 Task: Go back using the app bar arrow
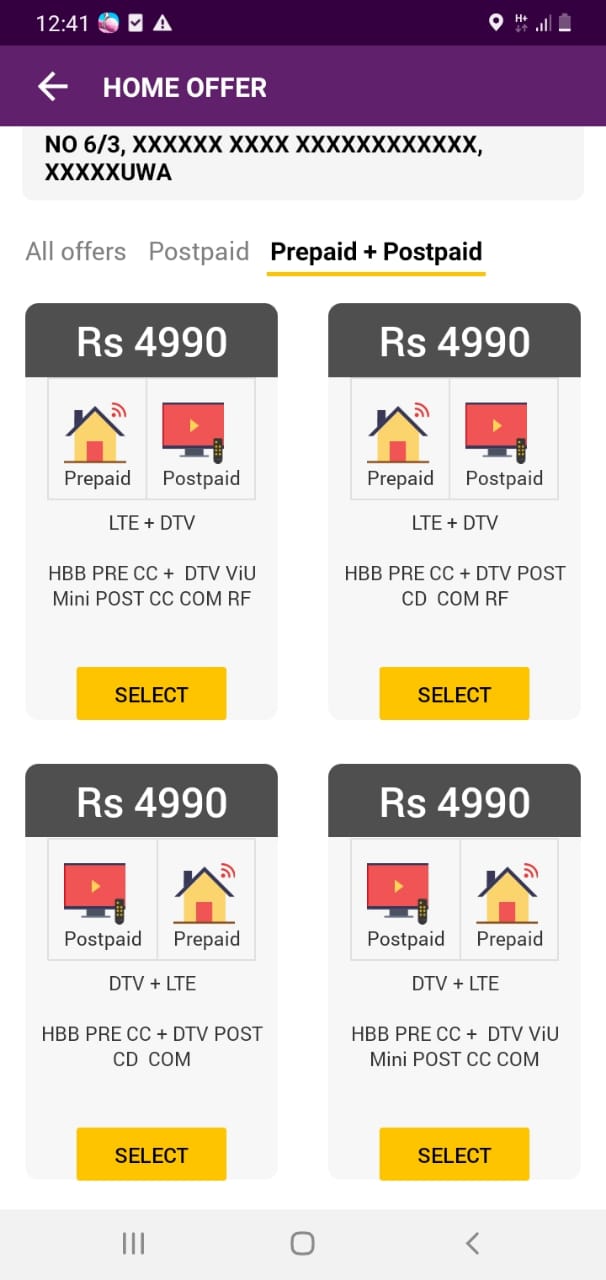[x=53, y=87]
